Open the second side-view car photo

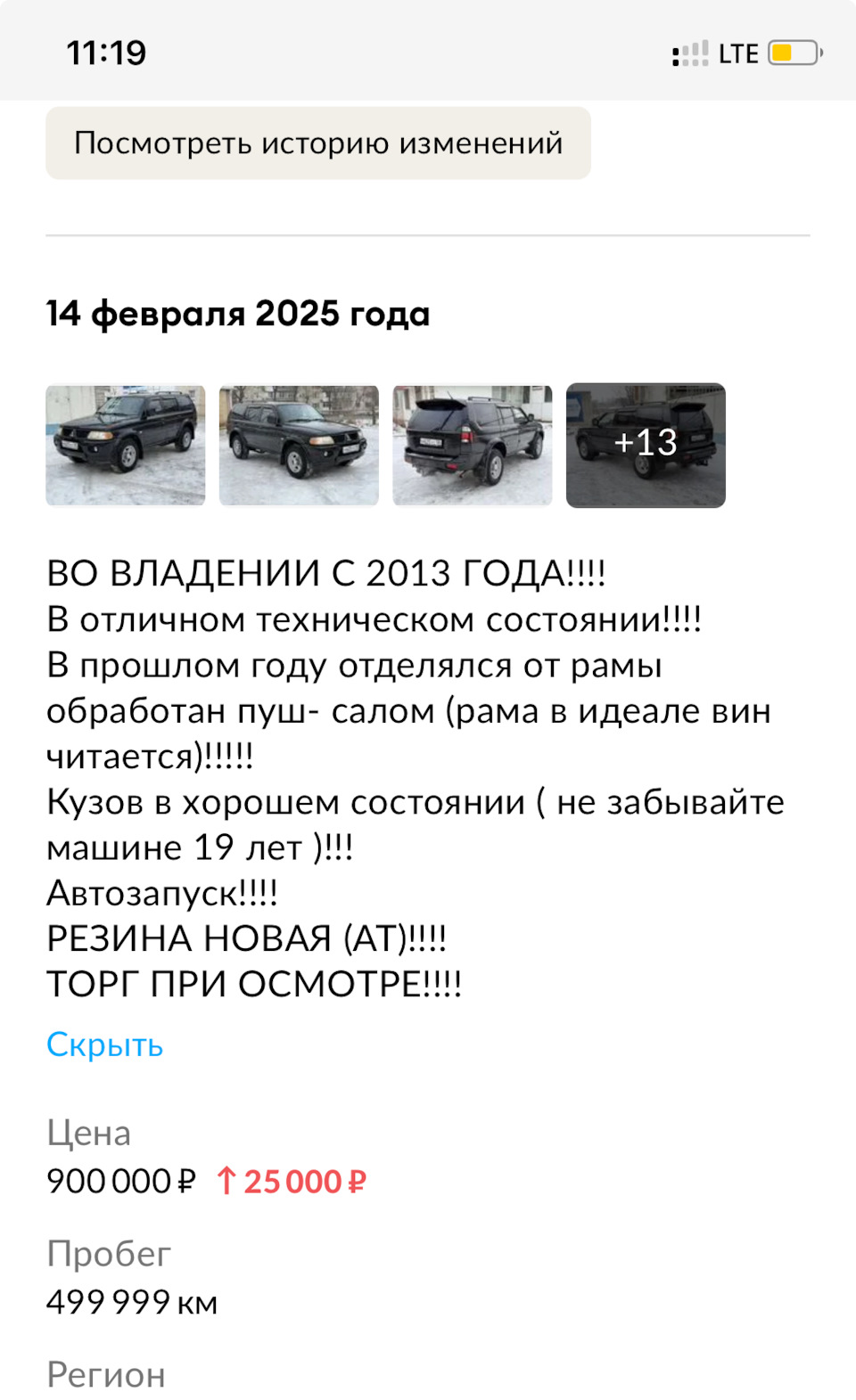[x=299, y=444]
